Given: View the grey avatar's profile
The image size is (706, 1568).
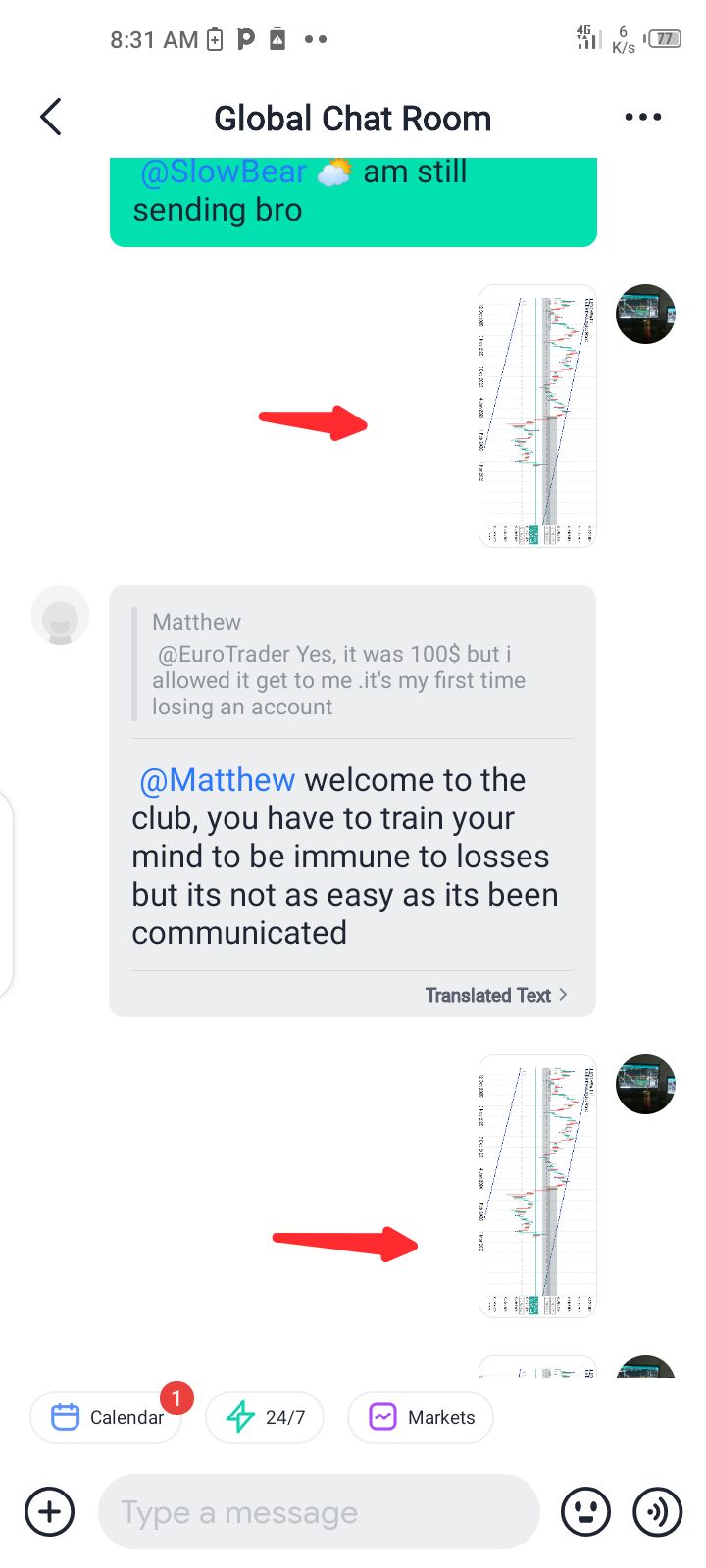Looking at the screenshot, I should pos(60,616).
